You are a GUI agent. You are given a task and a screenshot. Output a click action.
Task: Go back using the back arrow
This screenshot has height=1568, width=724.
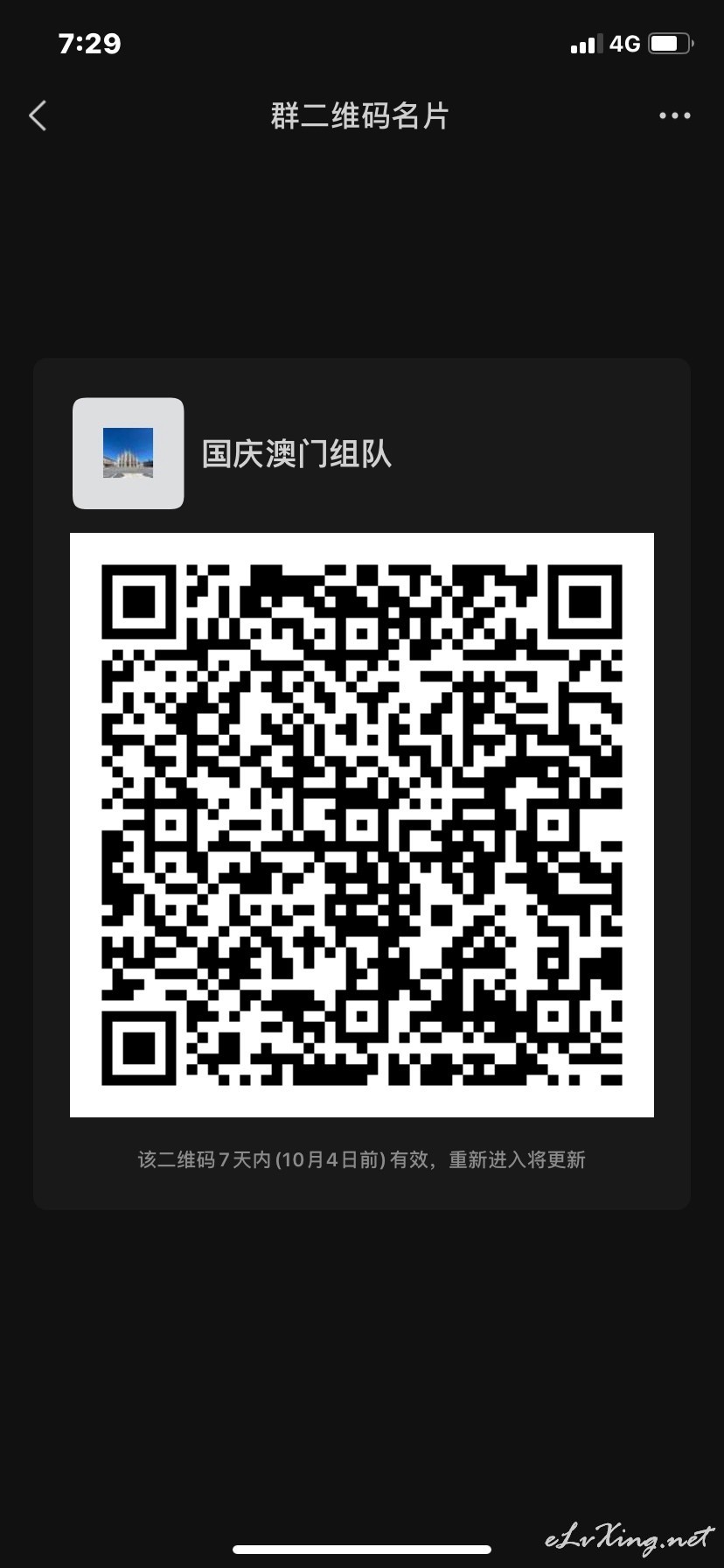click(x=38, y=115)
